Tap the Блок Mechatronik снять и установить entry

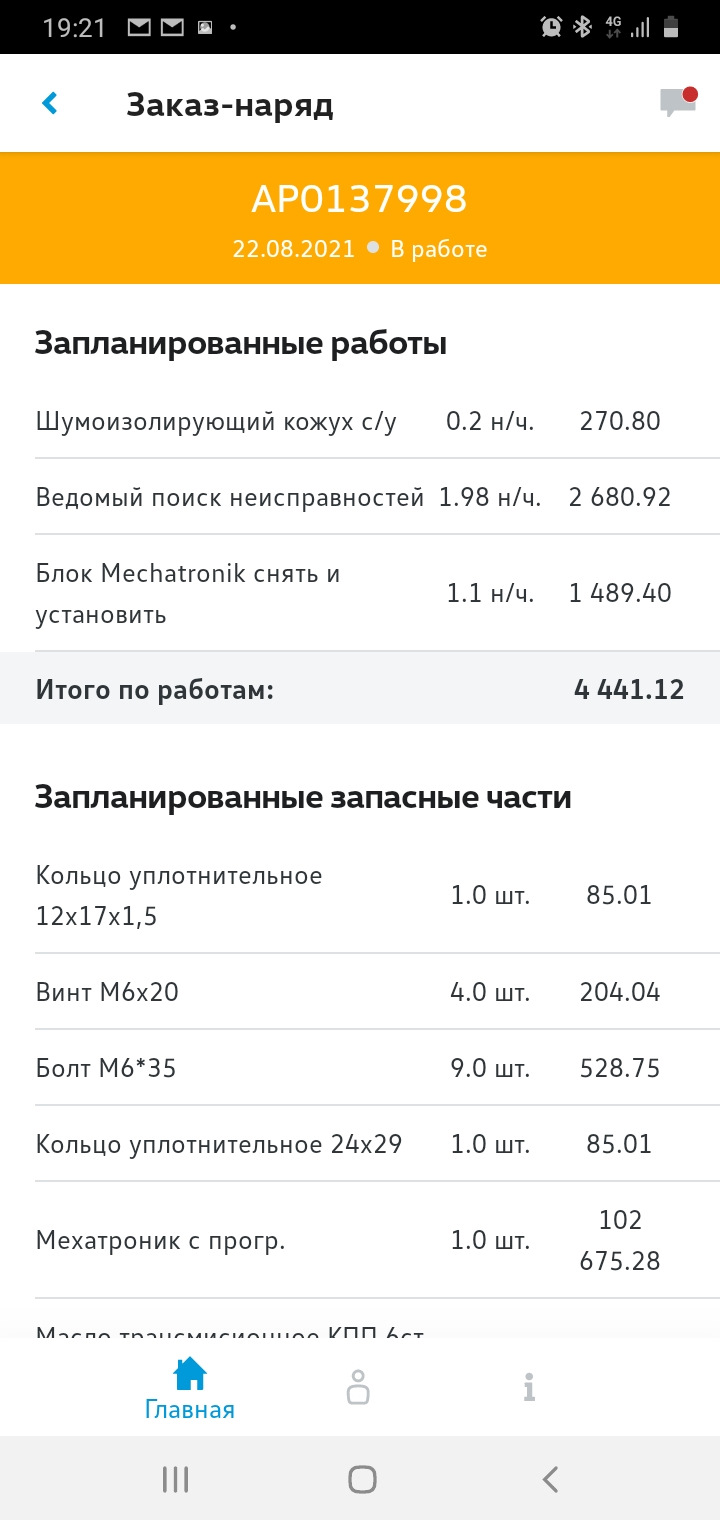click(x=189, y=592)
